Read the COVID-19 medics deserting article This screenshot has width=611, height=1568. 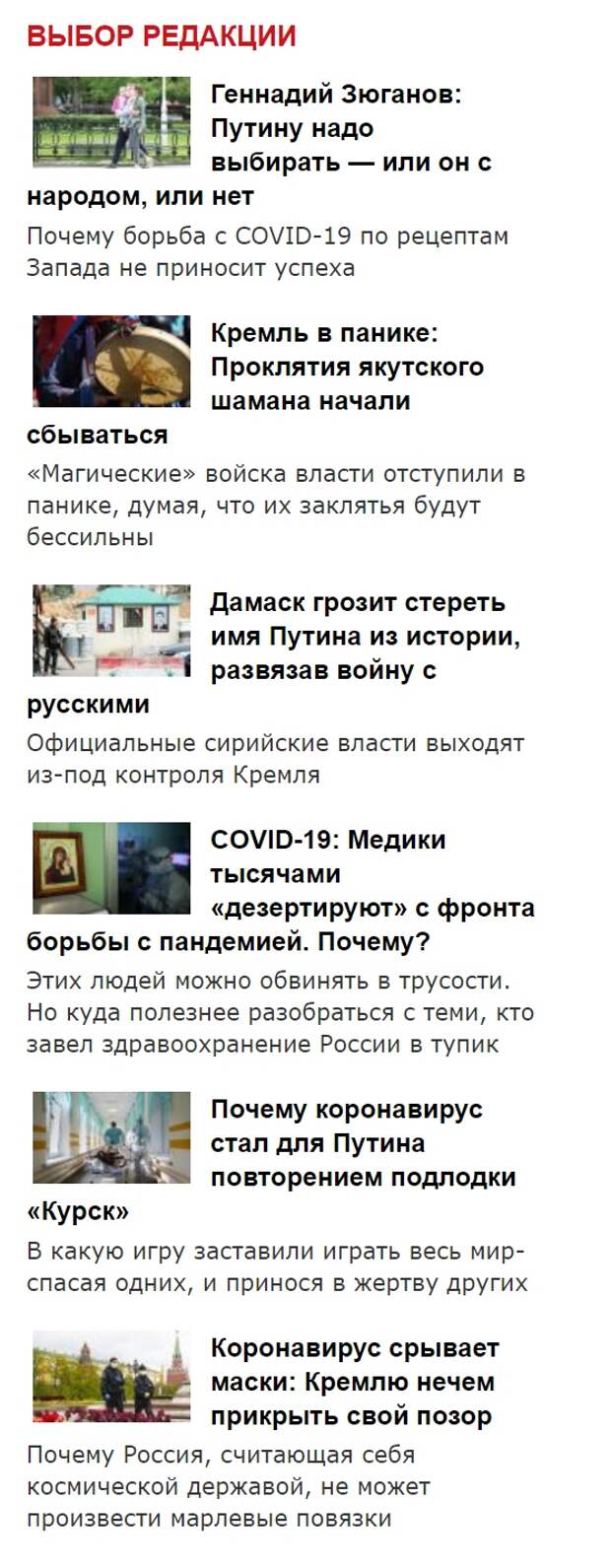(372, 874)
